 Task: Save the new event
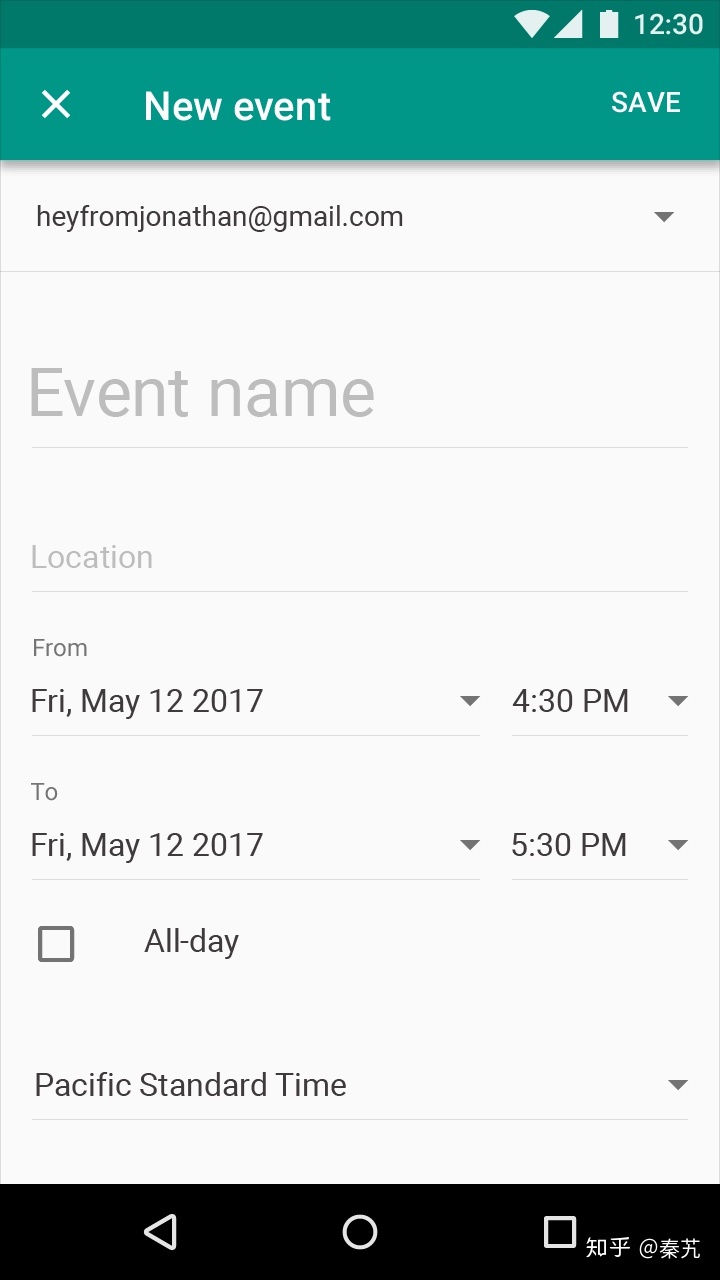pos(646,103)
